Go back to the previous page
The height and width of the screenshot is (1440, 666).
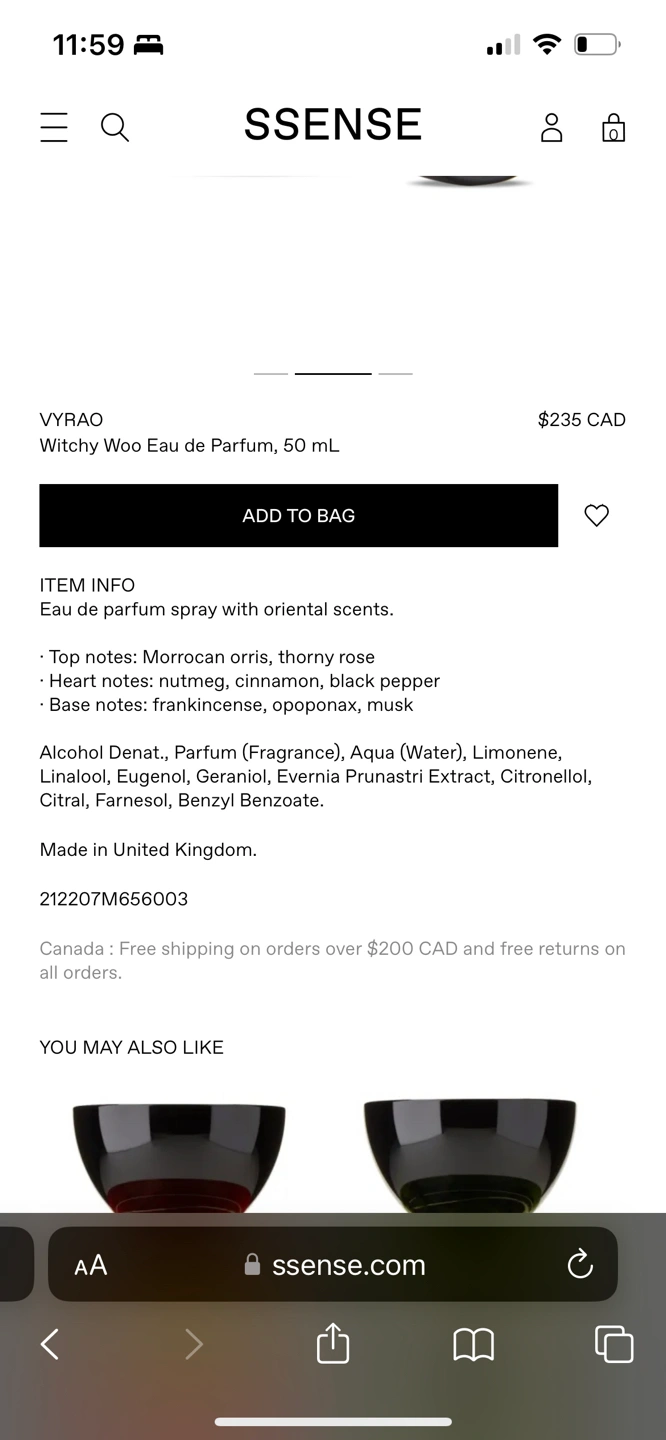click(x=50, y=1344)
